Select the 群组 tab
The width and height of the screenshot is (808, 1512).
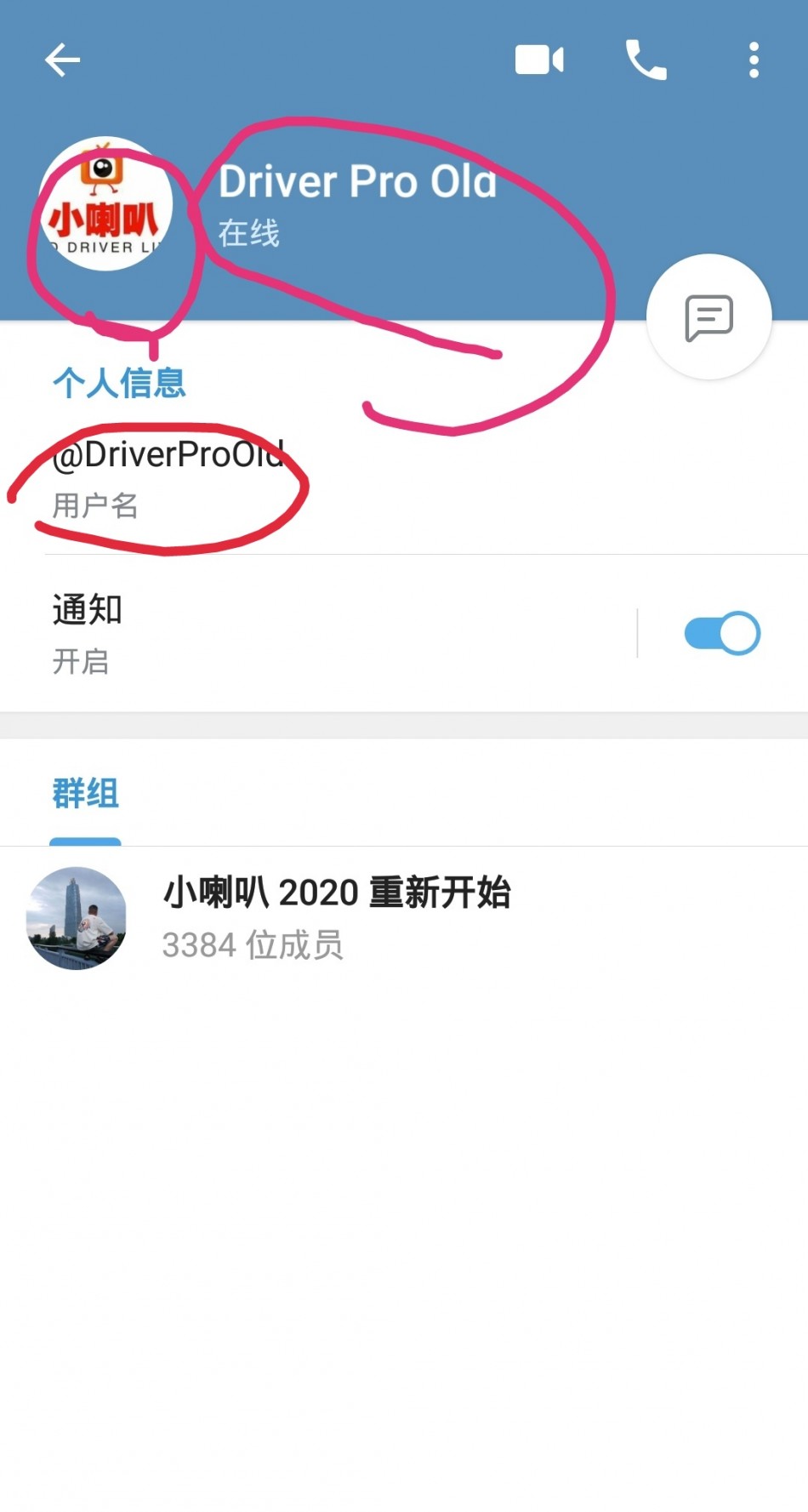pyautogui.click(x=85, y=794)
